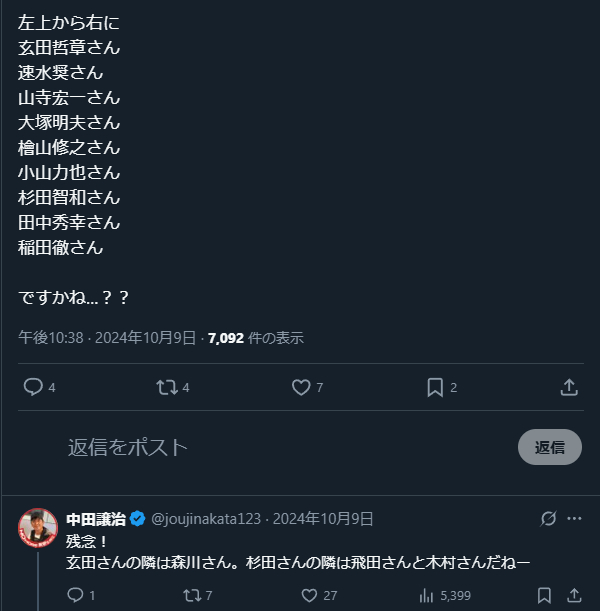View analytics showing 5,399 on the reply
Image resolution: width=600 pixels, height=611 pixels.
point(426,595)
